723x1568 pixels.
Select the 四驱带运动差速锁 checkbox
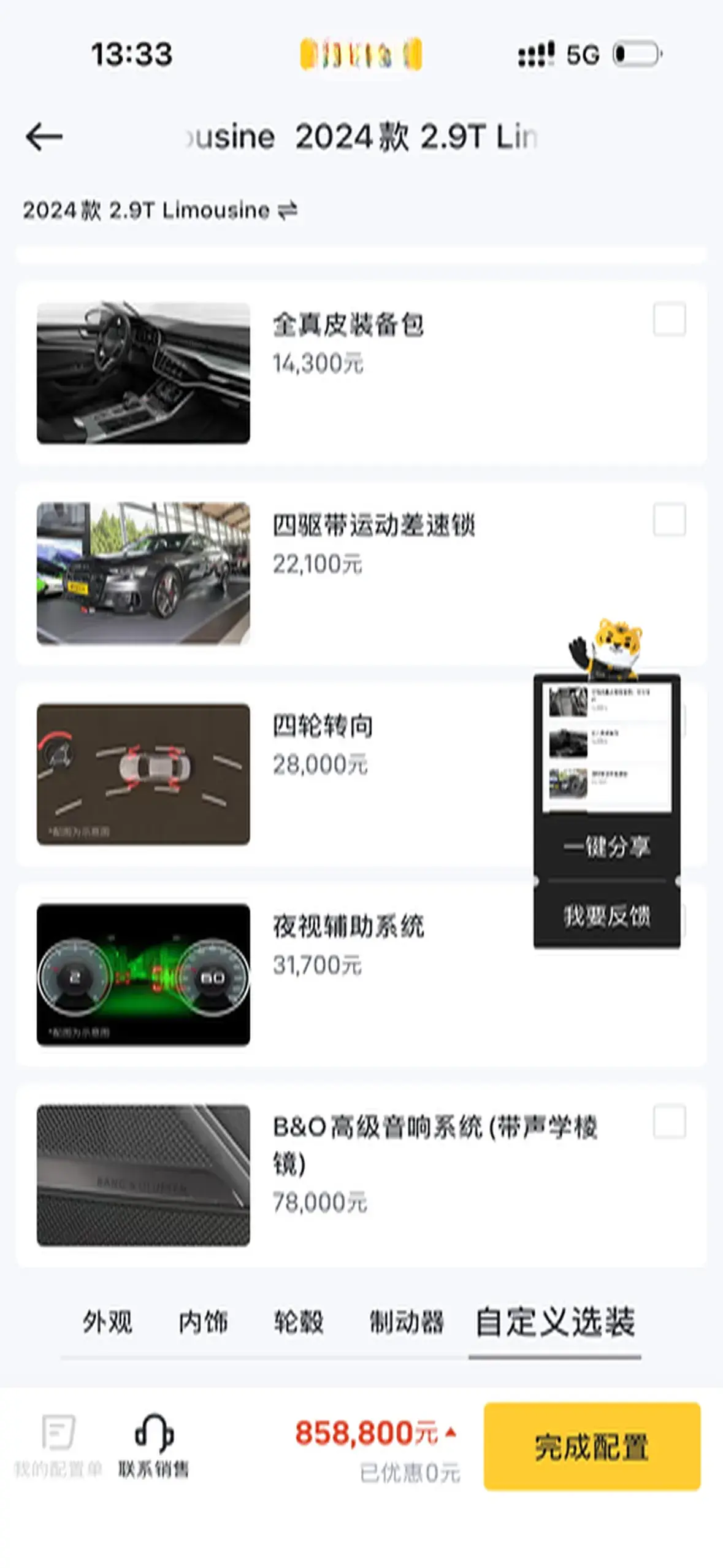click(x=669, y=520)
